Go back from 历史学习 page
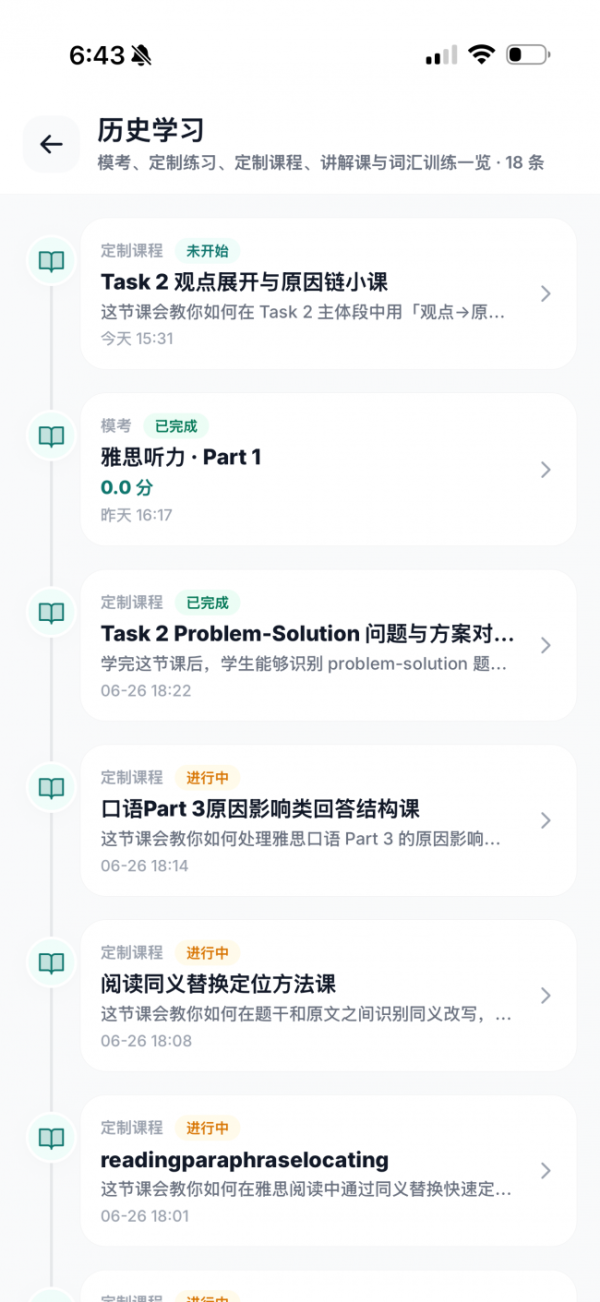This screenshot has height=1302, width=600. (51, 144)
